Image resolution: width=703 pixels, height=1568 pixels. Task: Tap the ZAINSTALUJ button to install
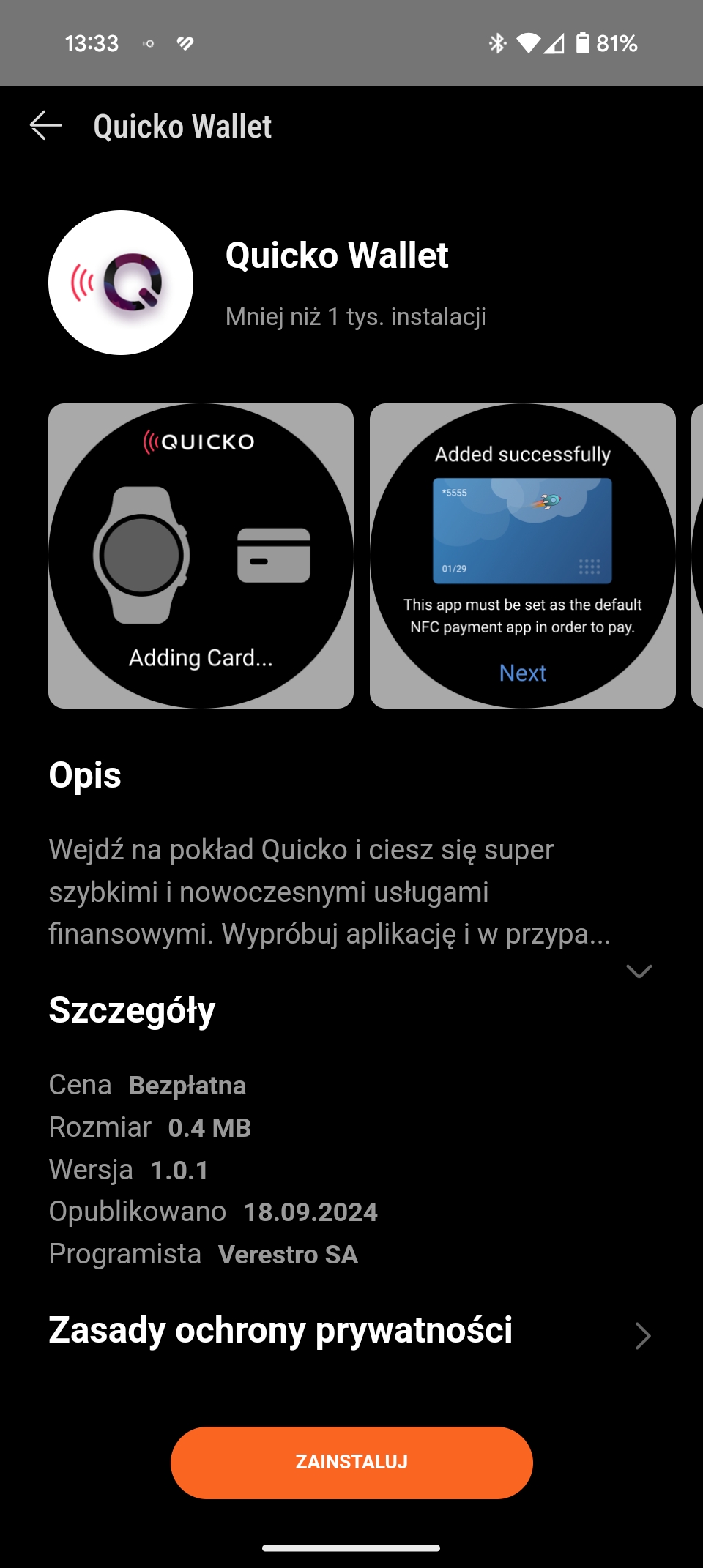351,1463
